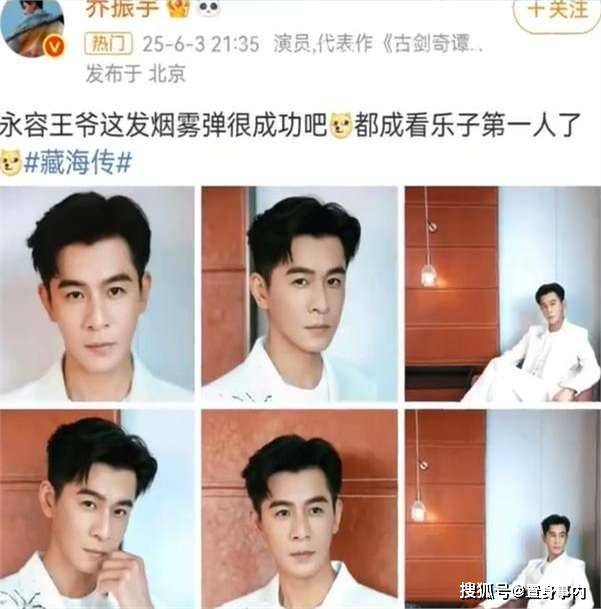
Task: Open the photo of man resting chin on hand
Action: tap(97, 508)
